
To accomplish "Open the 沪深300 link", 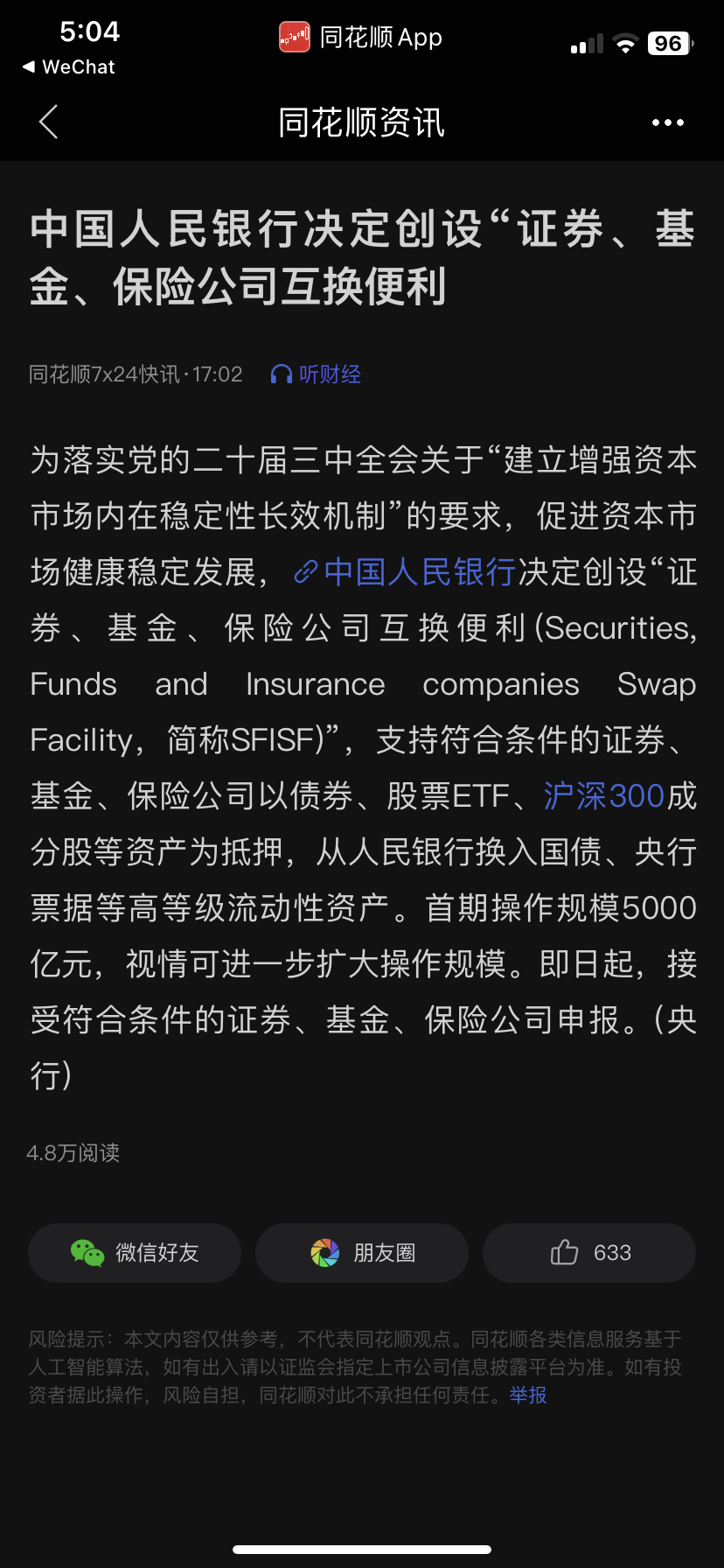I will click(x=604, y=796).
